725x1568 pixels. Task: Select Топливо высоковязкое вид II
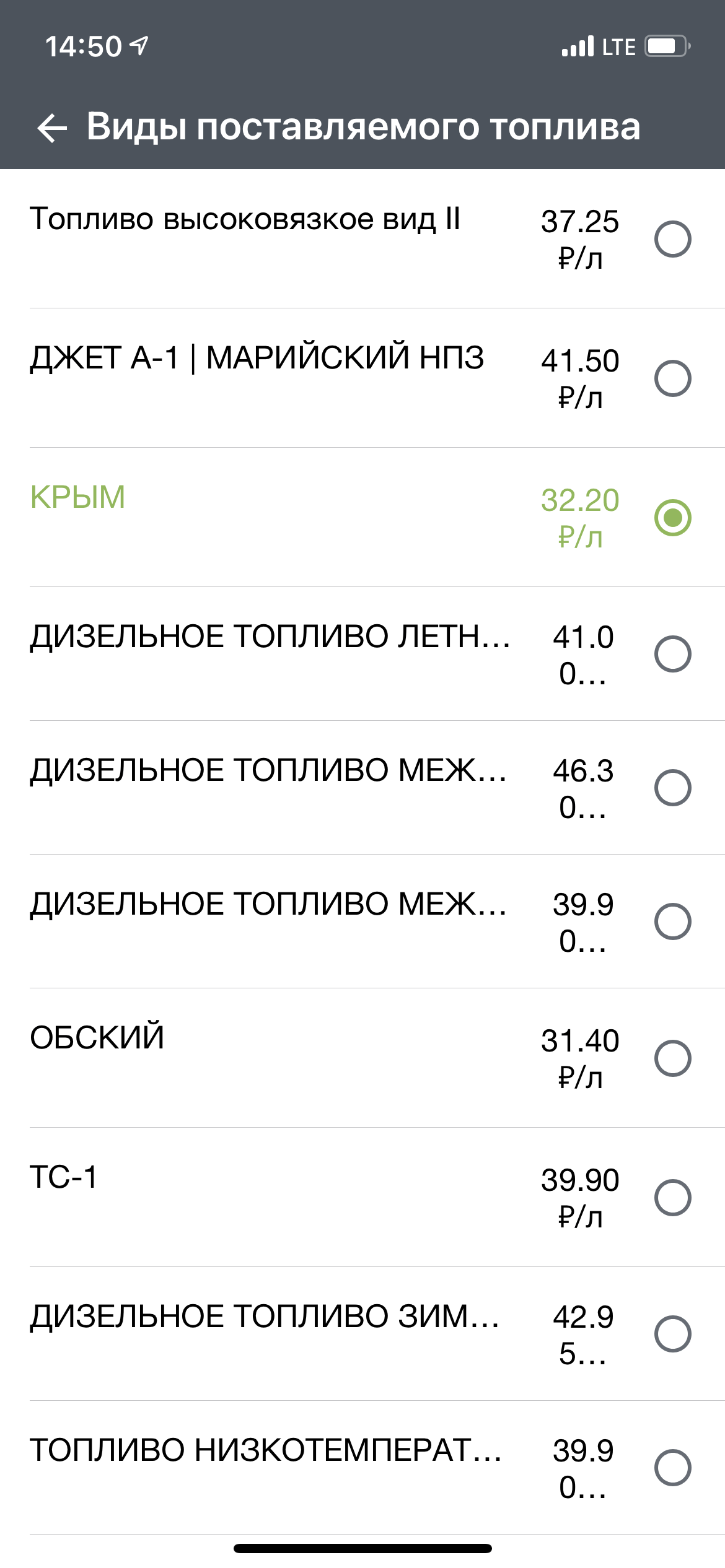672,239
